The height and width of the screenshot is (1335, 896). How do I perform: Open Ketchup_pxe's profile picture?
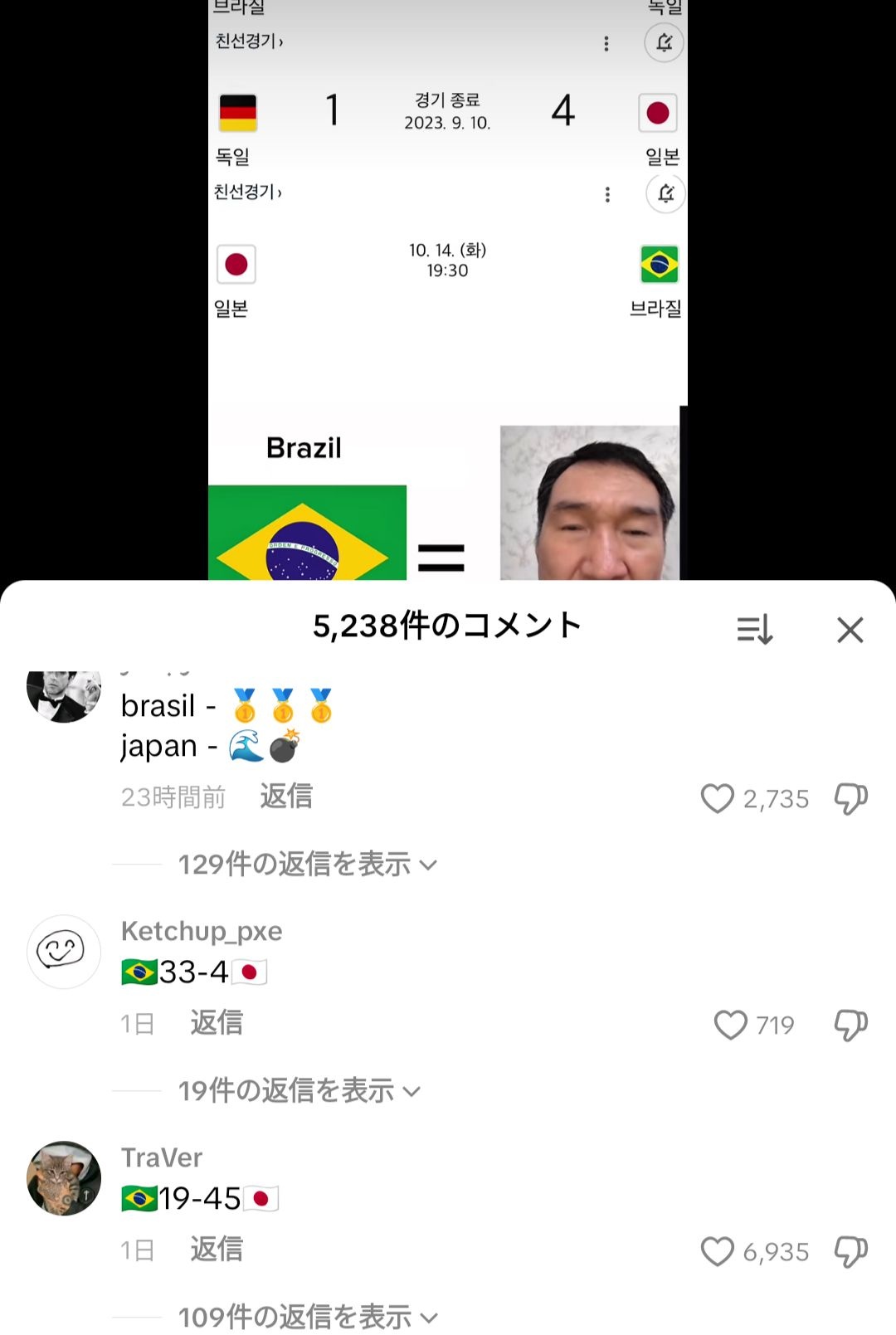tap(64, 952)
